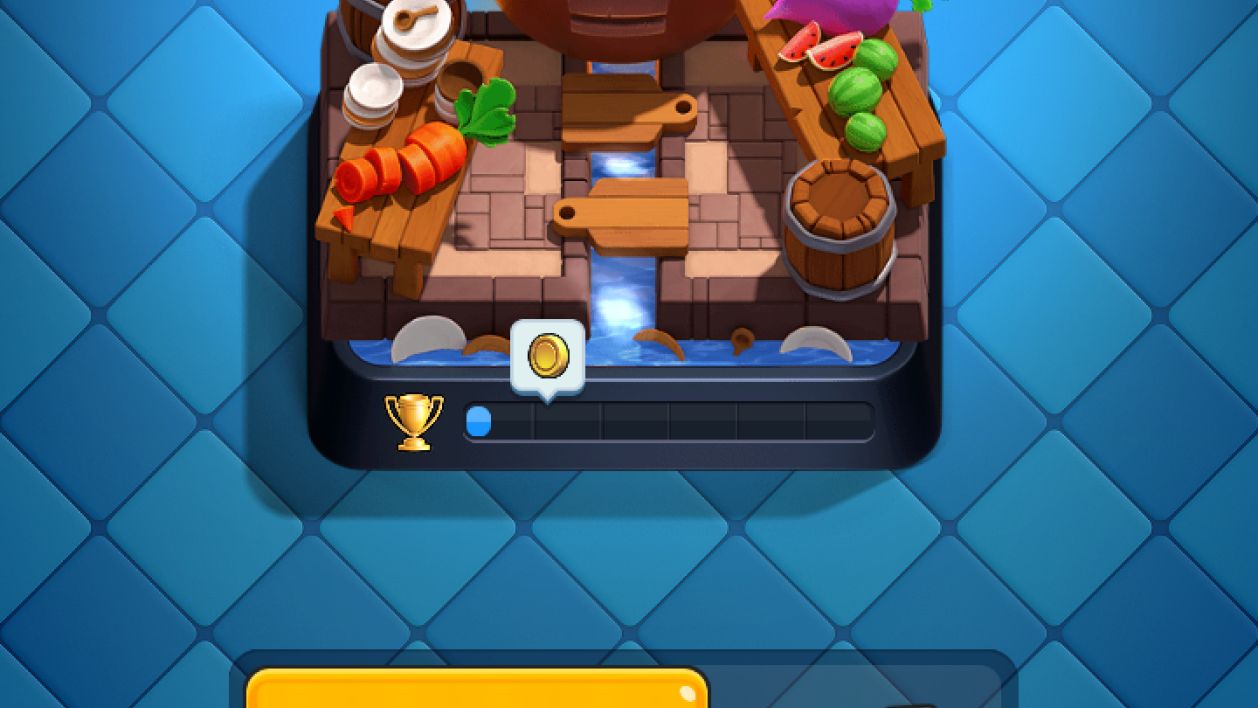Tap the yellow button at the bottom

pyautogui.click(x=477, y=690)
